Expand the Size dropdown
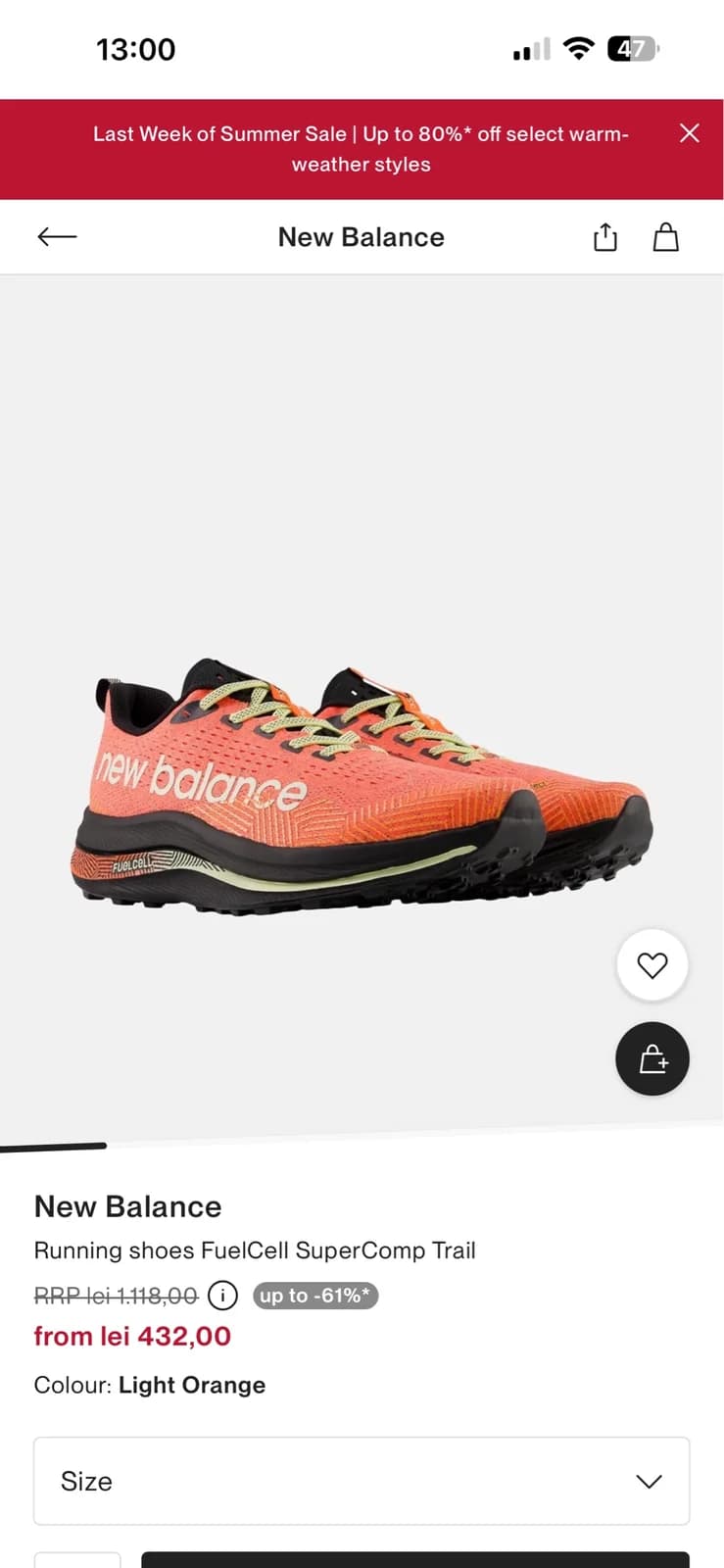 tap(362, 1481)
